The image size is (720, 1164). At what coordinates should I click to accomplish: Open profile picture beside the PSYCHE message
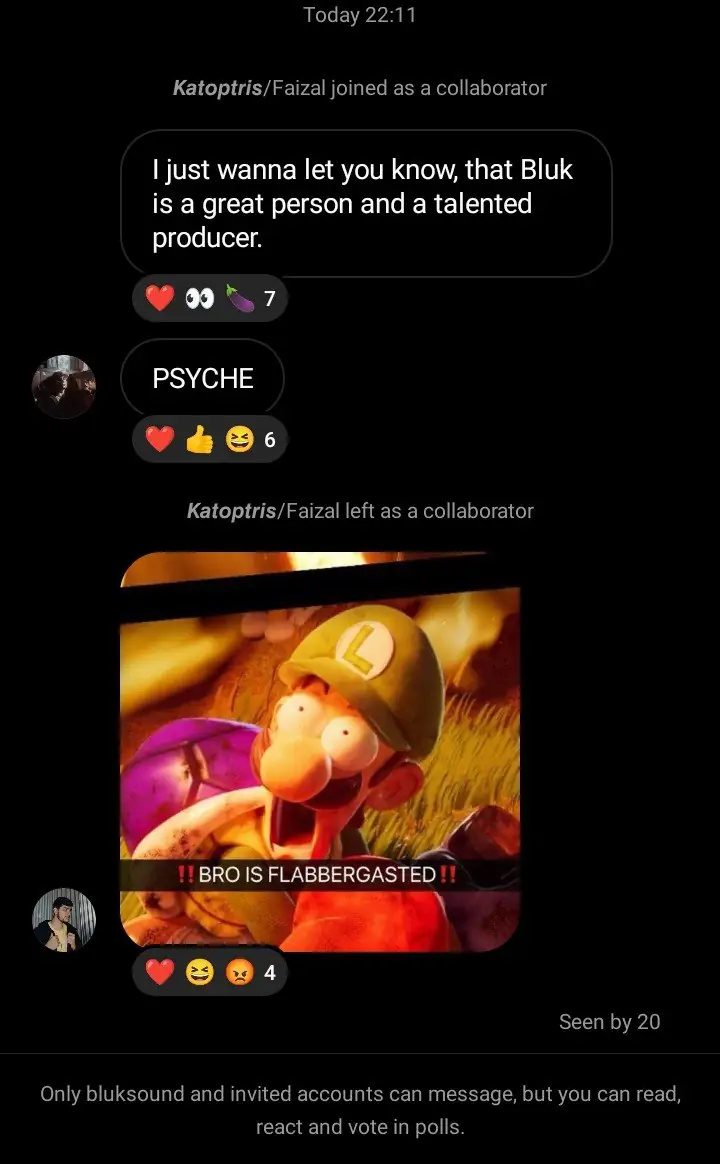point(64,387)
